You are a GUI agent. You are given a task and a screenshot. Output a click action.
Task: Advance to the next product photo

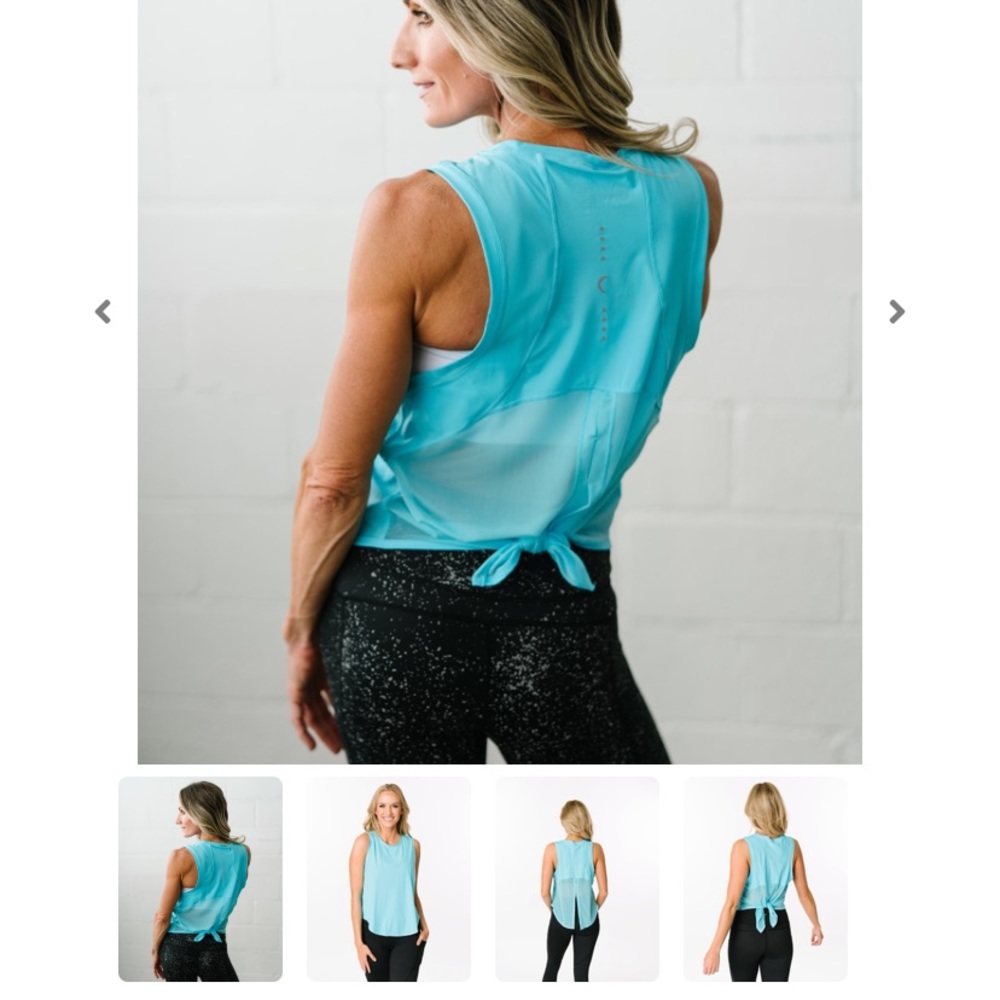896,312
